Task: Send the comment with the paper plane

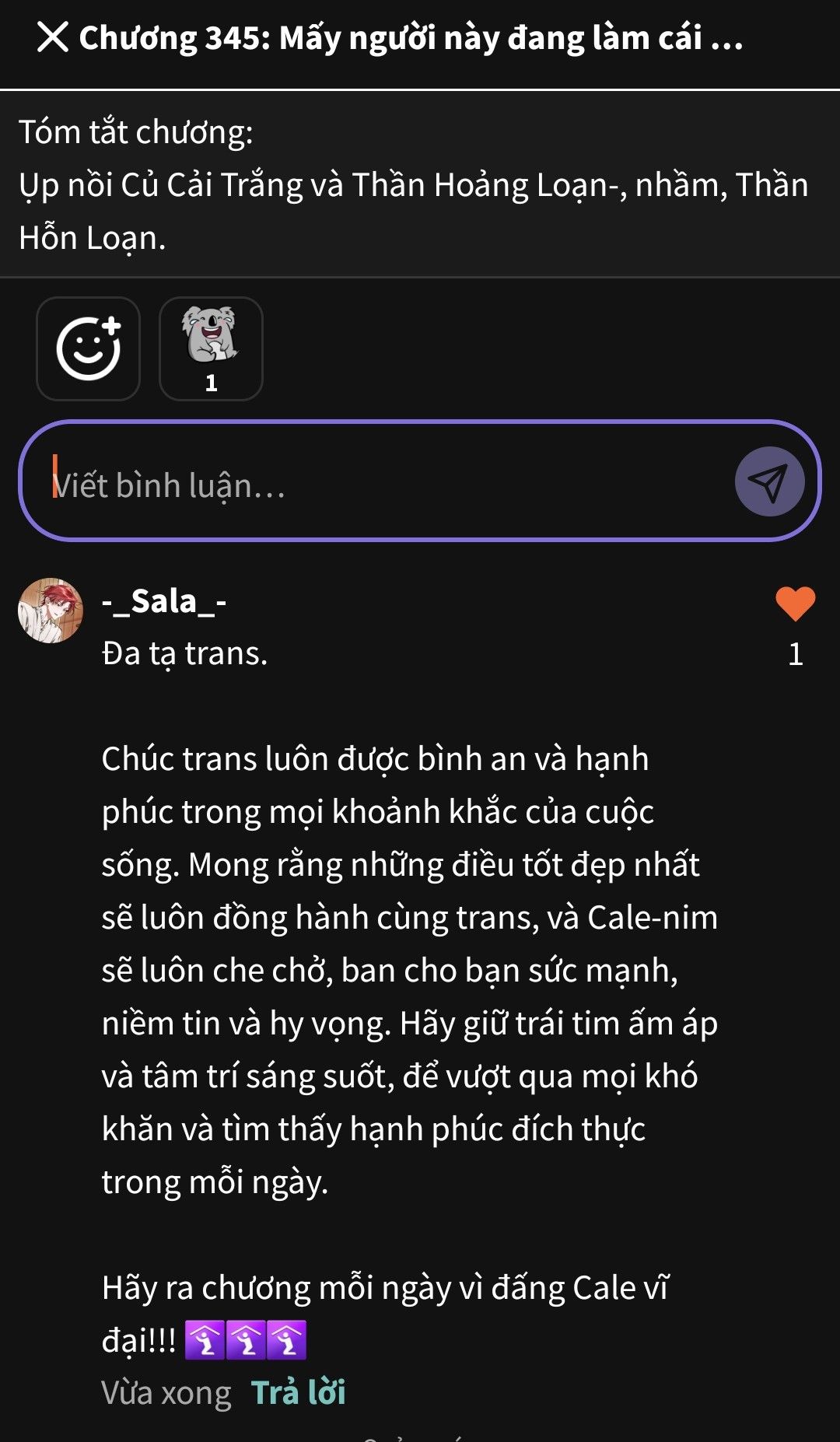Action: coord(769,481)
